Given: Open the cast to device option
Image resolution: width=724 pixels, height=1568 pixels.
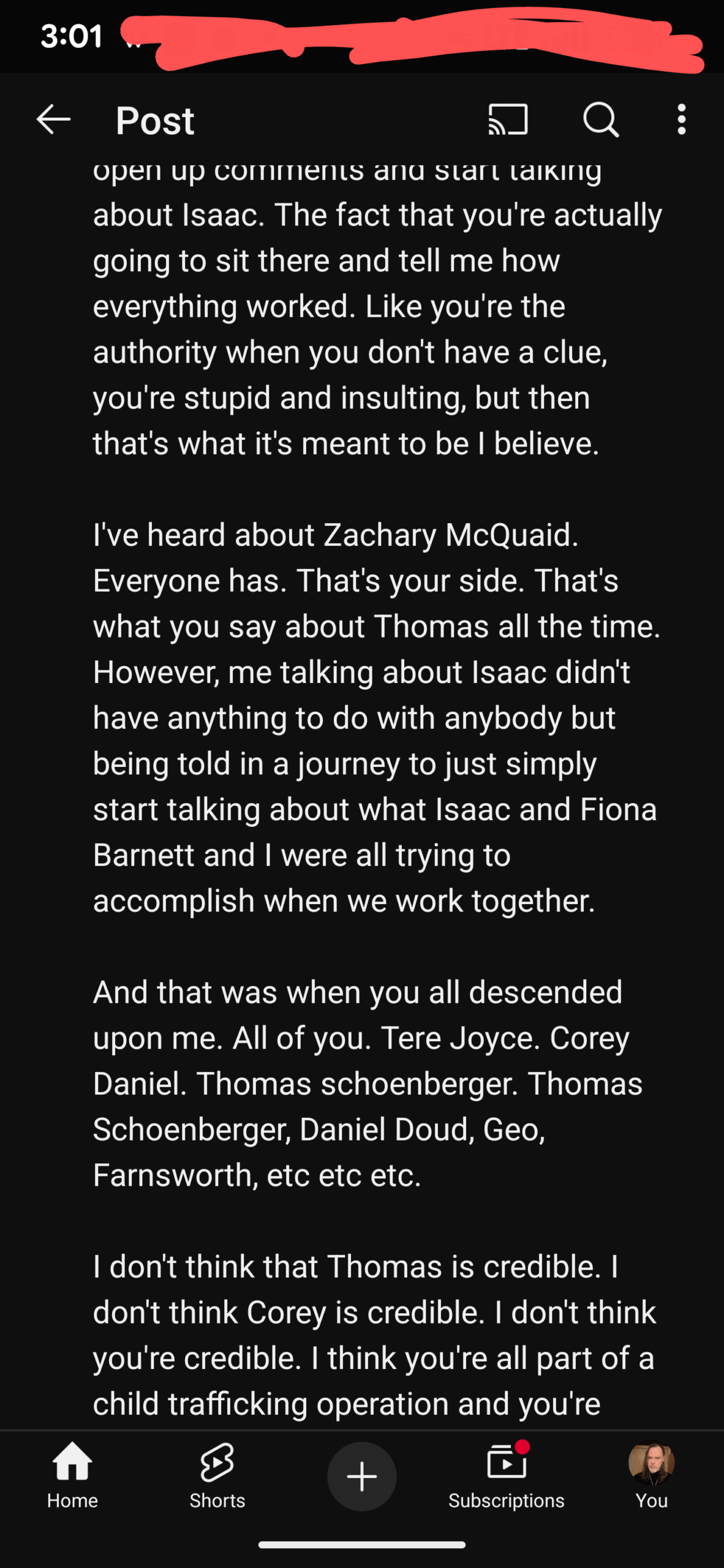Looking at the screenshot, I should [508, 119].
